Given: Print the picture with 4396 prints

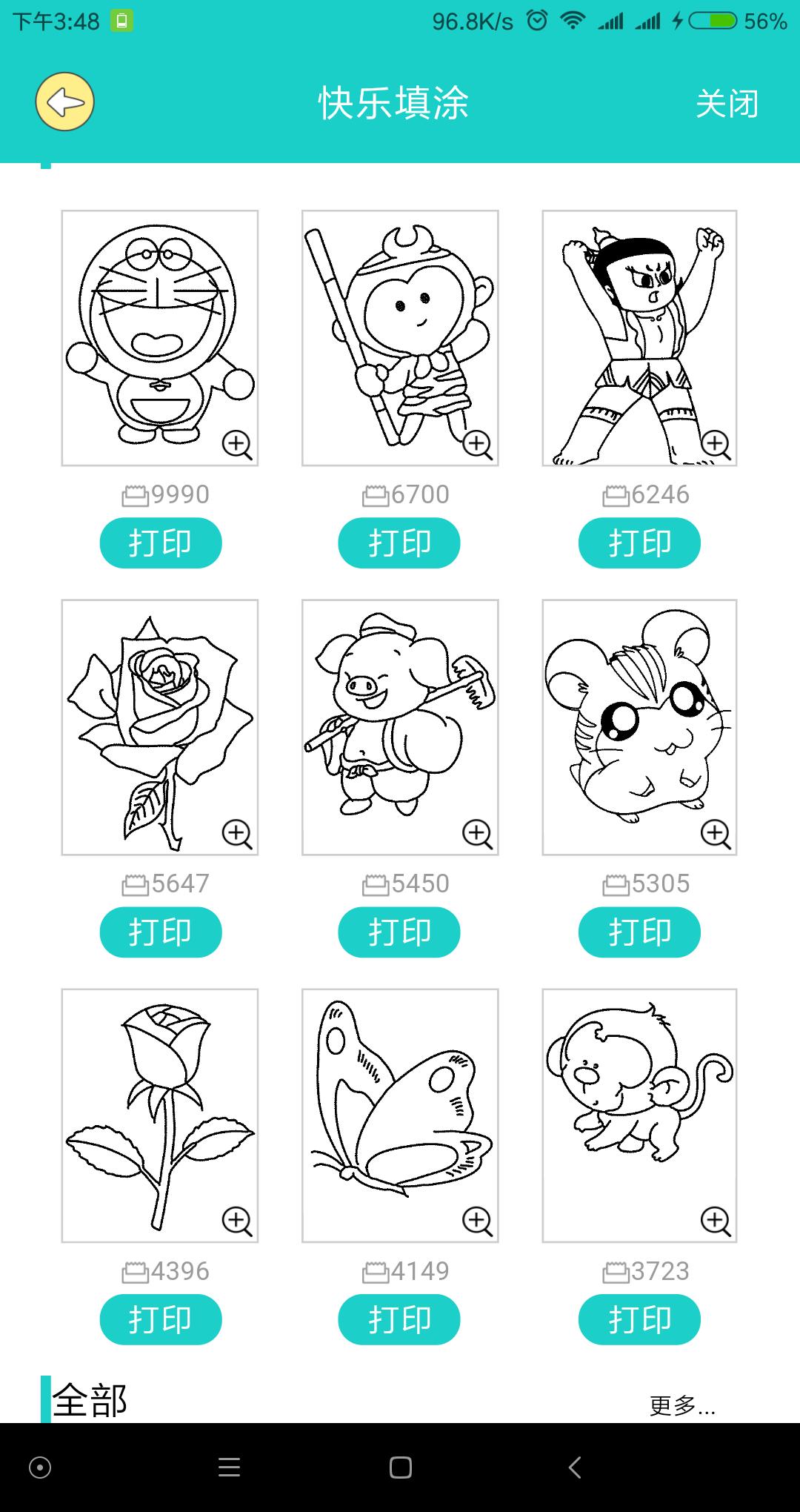Looking at the screenshot, I should click(161, 1320).
